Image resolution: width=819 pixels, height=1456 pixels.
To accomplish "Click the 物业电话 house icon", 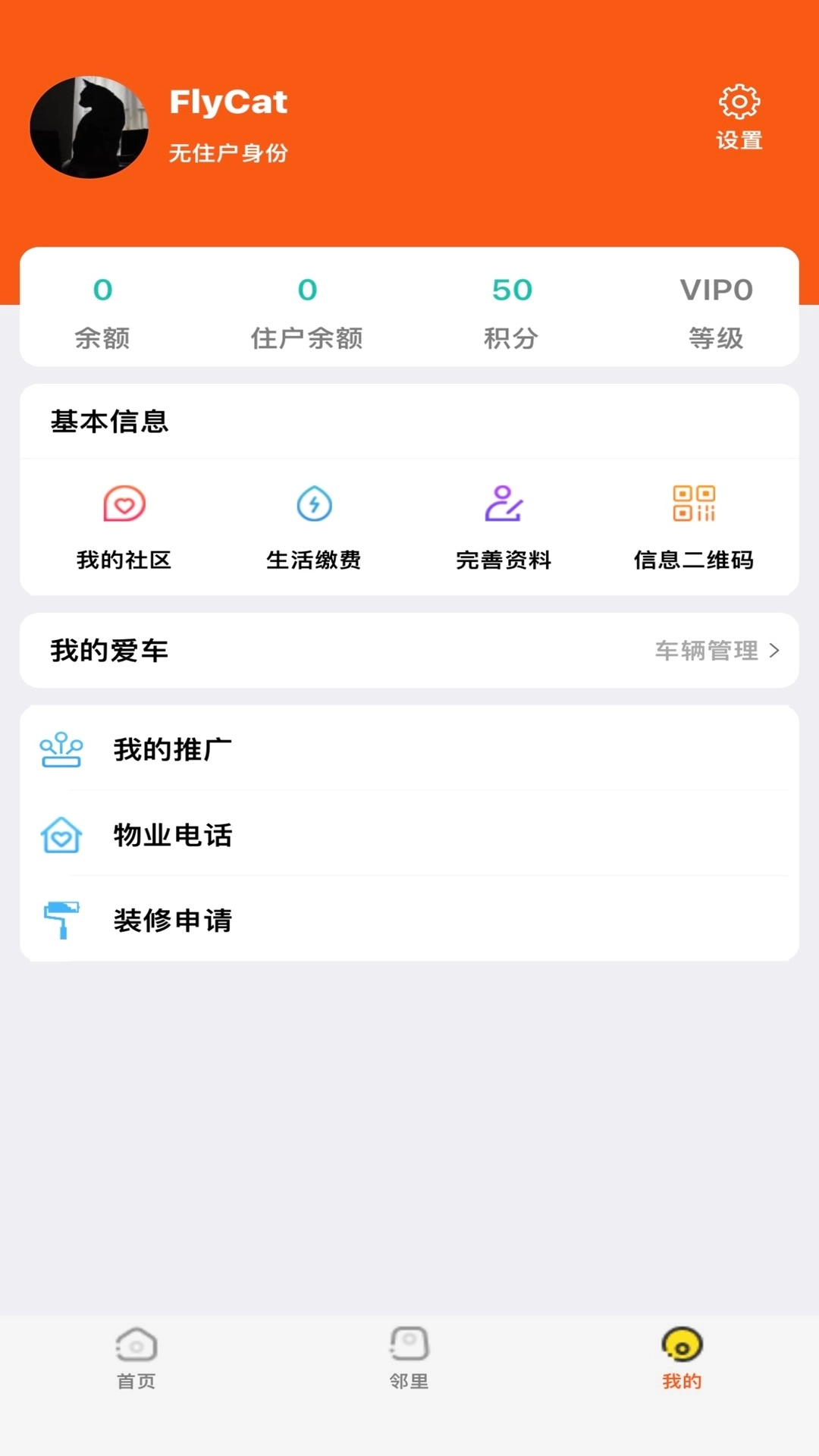I will coord(61,835).
